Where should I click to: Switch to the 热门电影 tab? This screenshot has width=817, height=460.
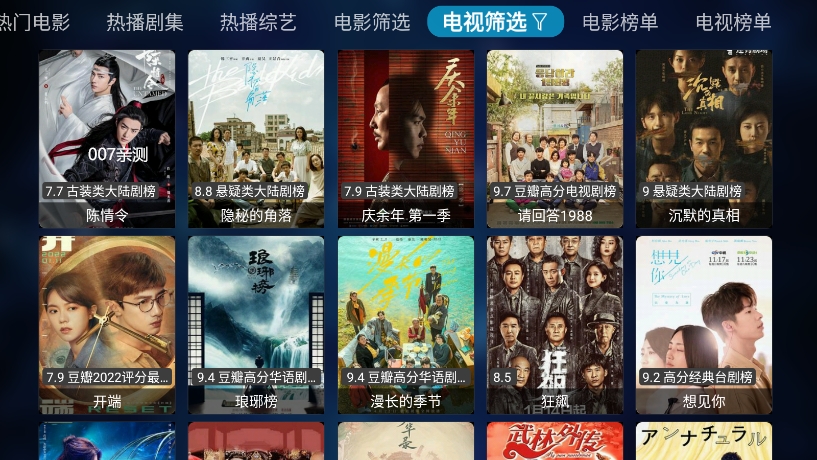(33, 22)
